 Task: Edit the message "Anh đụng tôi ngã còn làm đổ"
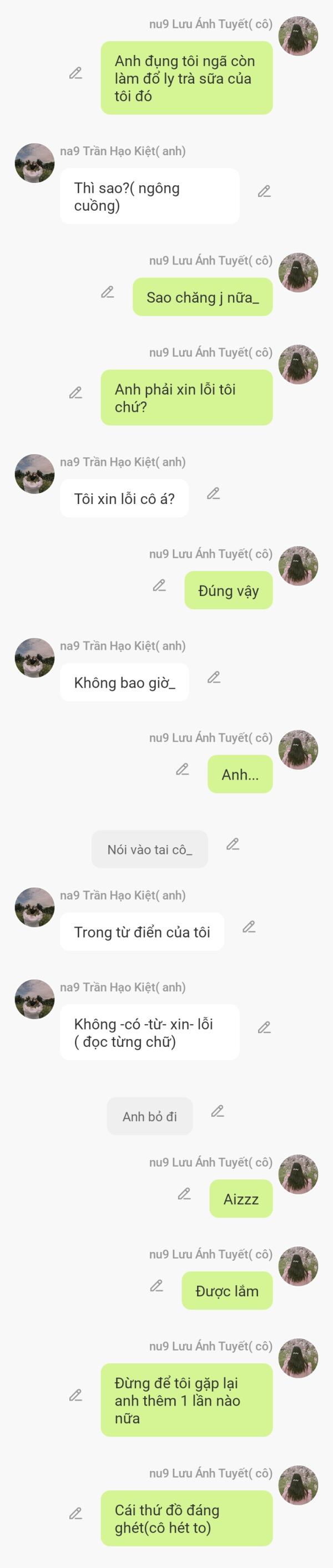tap(75, 74)
